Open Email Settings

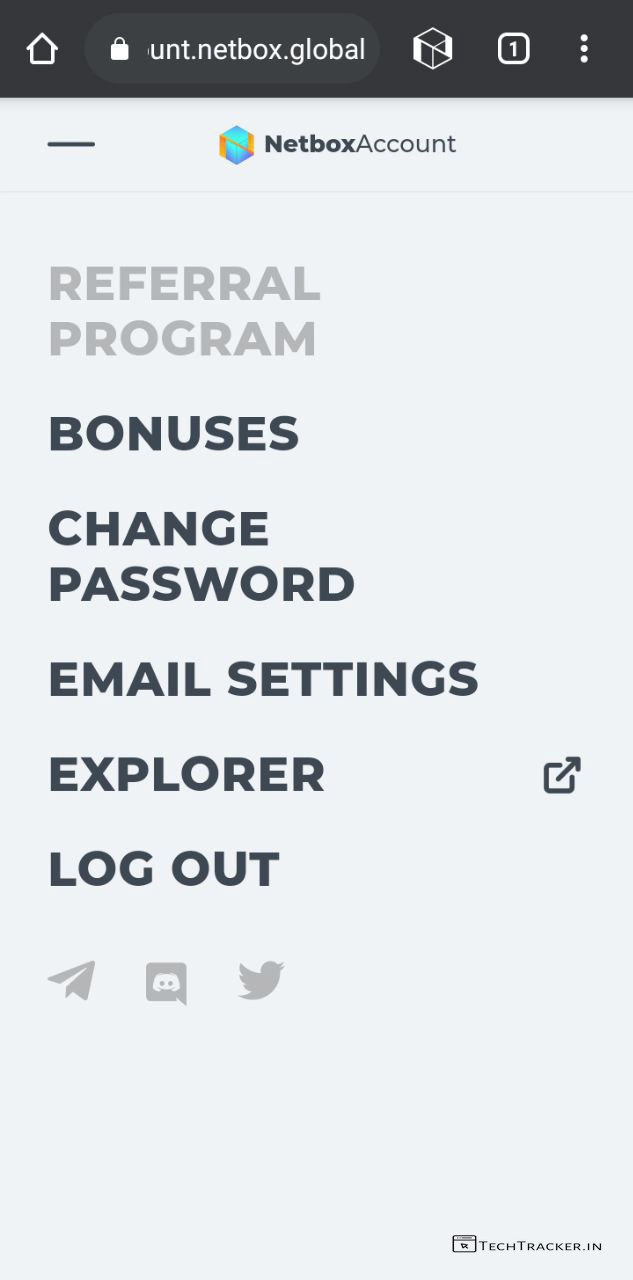263,679
